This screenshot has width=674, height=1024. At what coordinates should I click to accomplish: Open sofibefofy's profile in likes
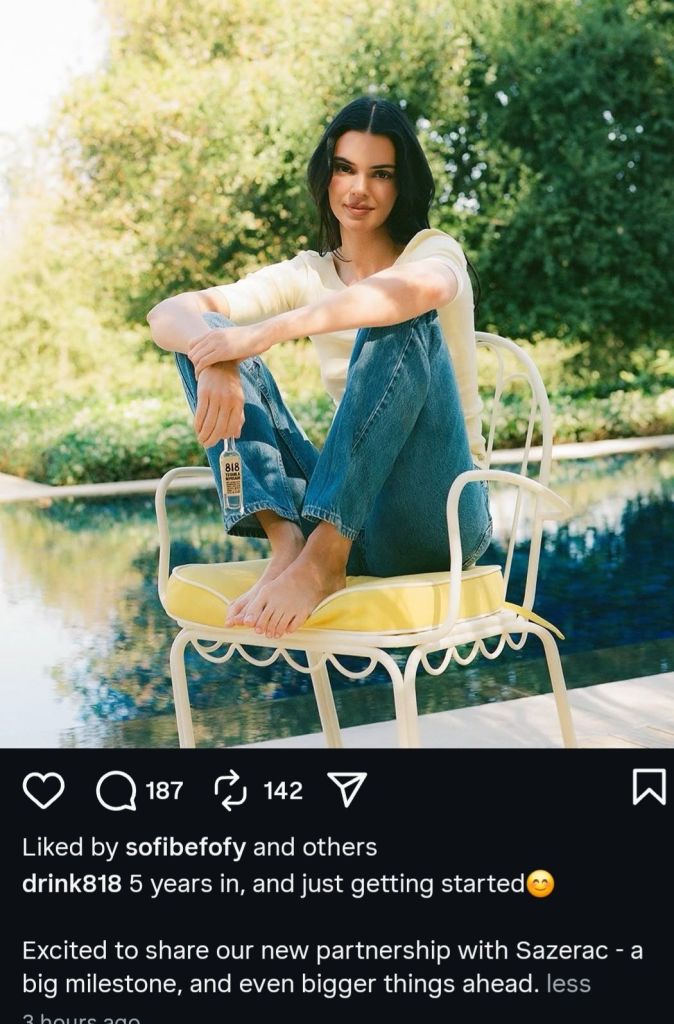[x=185, y=847]
